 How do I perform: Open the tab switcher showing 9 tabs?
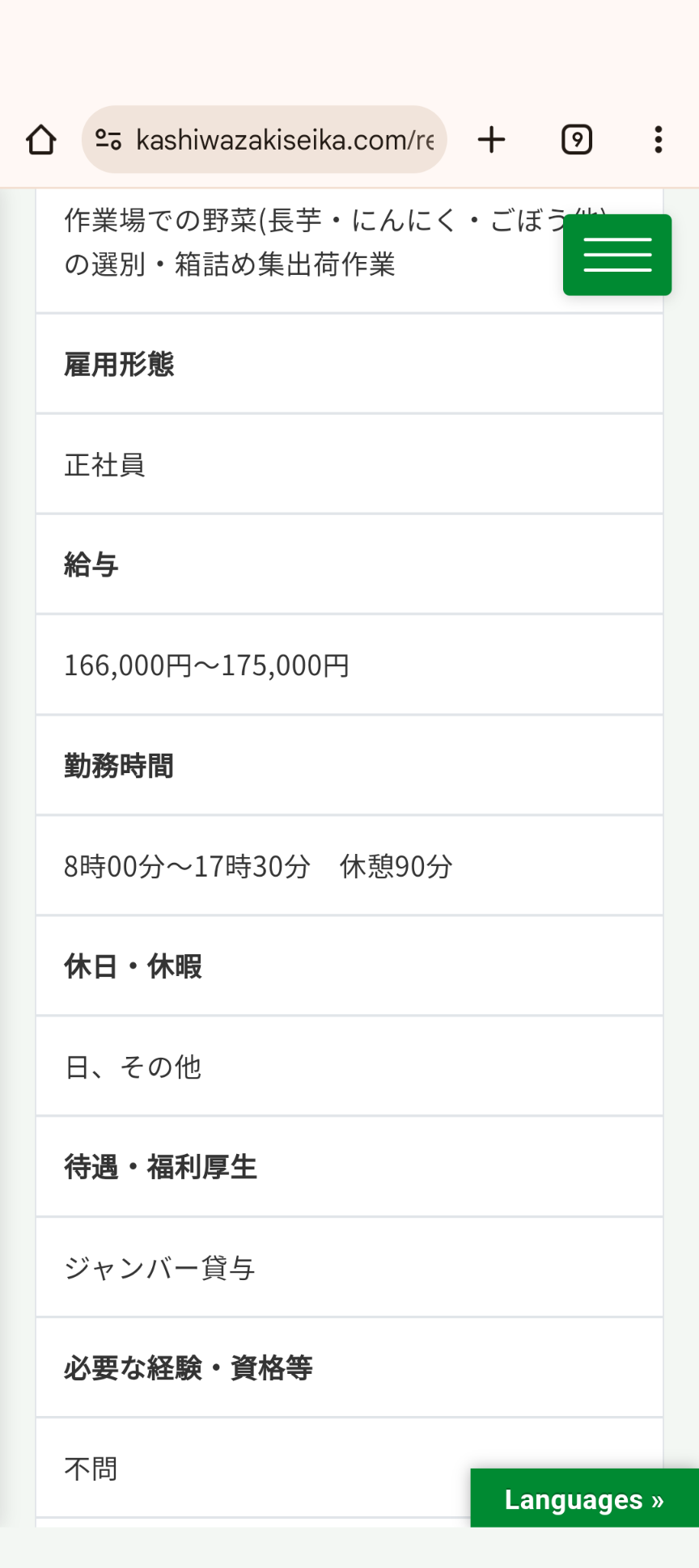(x=577, y=140)
